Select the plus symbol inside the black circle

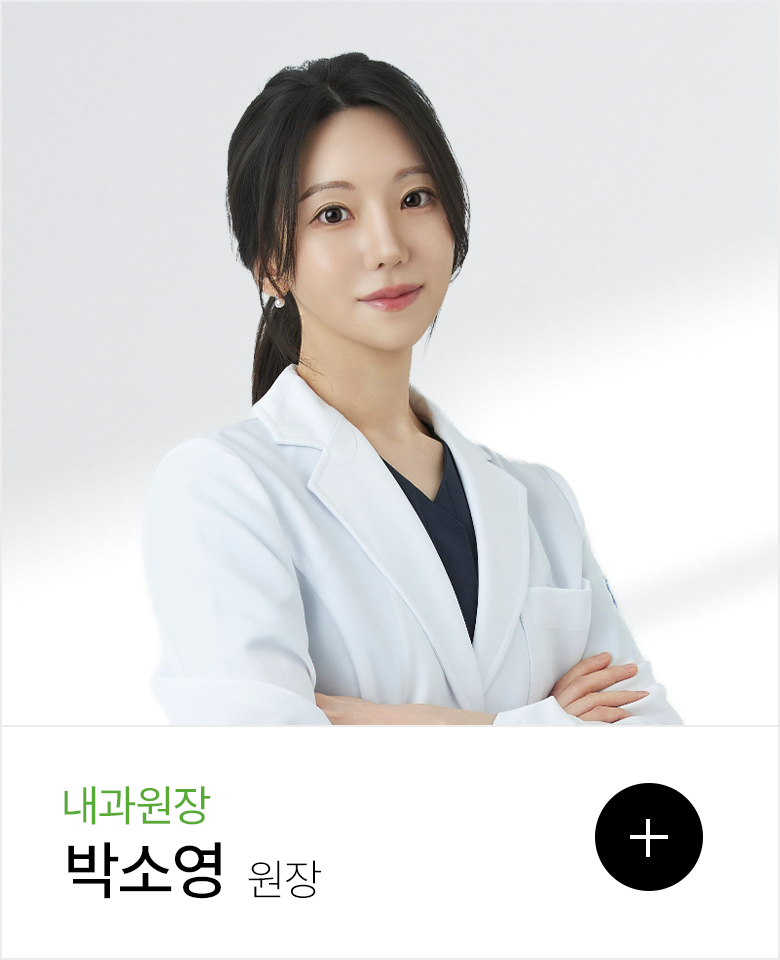tap(650, 836)
